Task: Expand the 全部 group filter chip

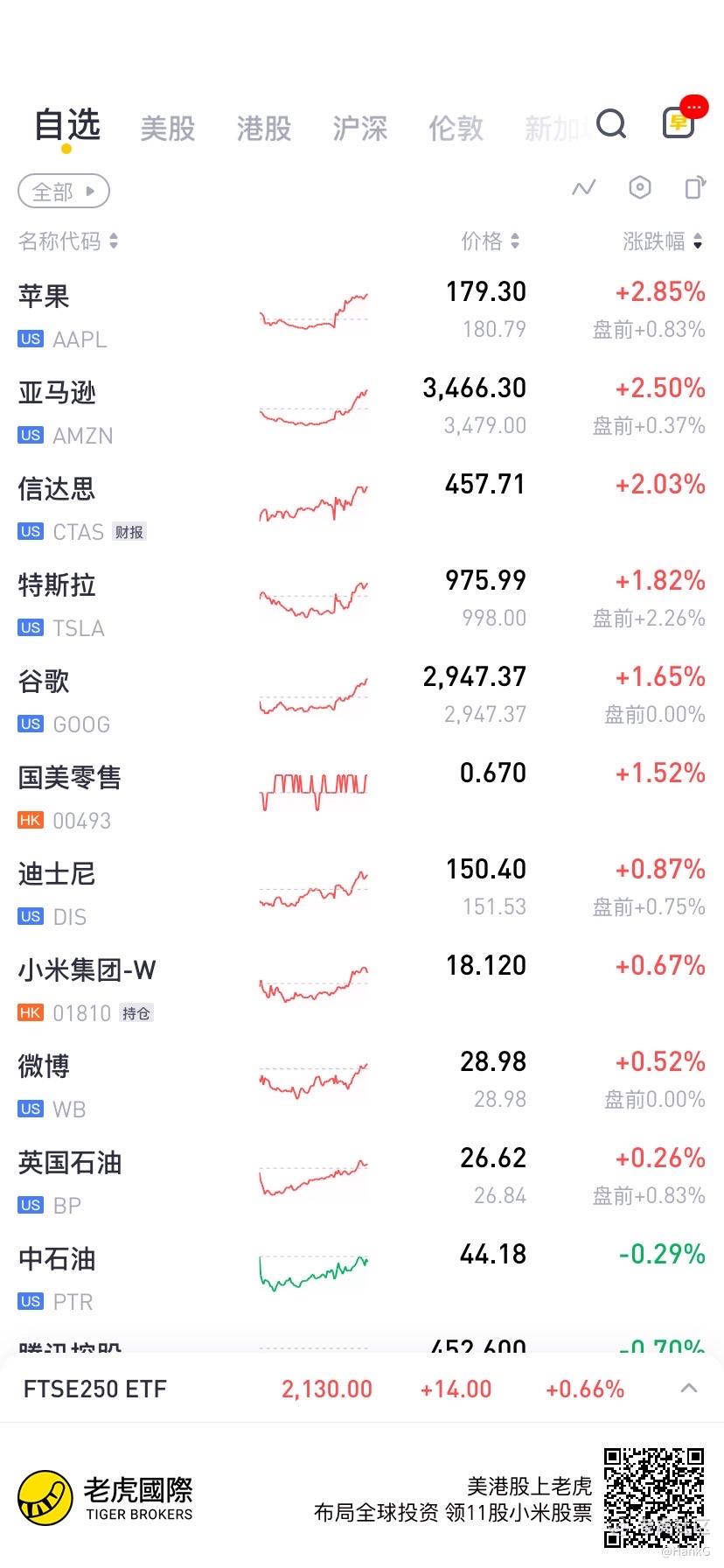Action: pyautogui.click(x=64, y=191)
